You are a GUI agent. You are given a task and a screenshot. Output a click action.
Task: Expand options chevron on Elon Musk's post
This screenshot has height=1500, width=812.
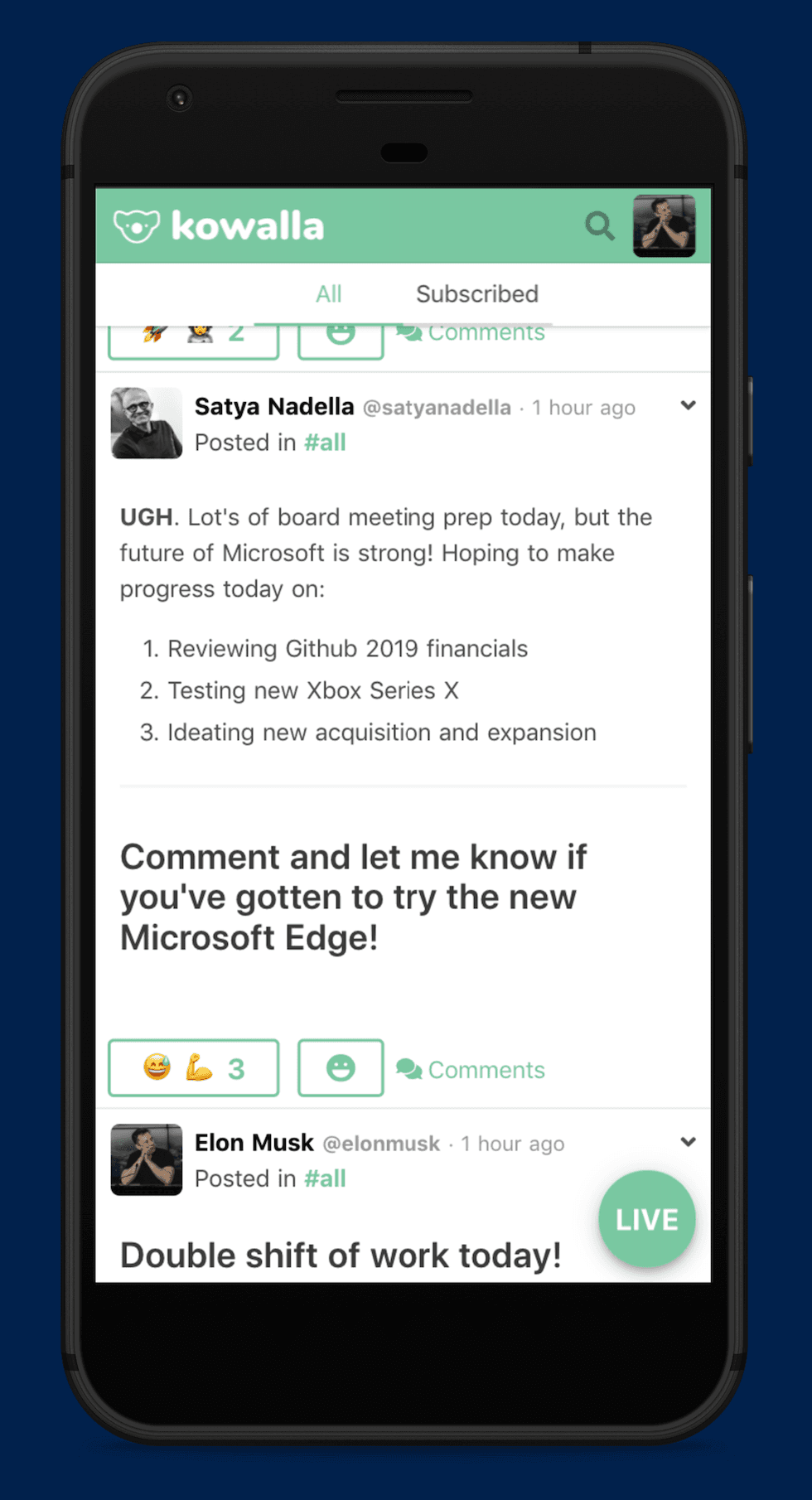(688, 1141)
